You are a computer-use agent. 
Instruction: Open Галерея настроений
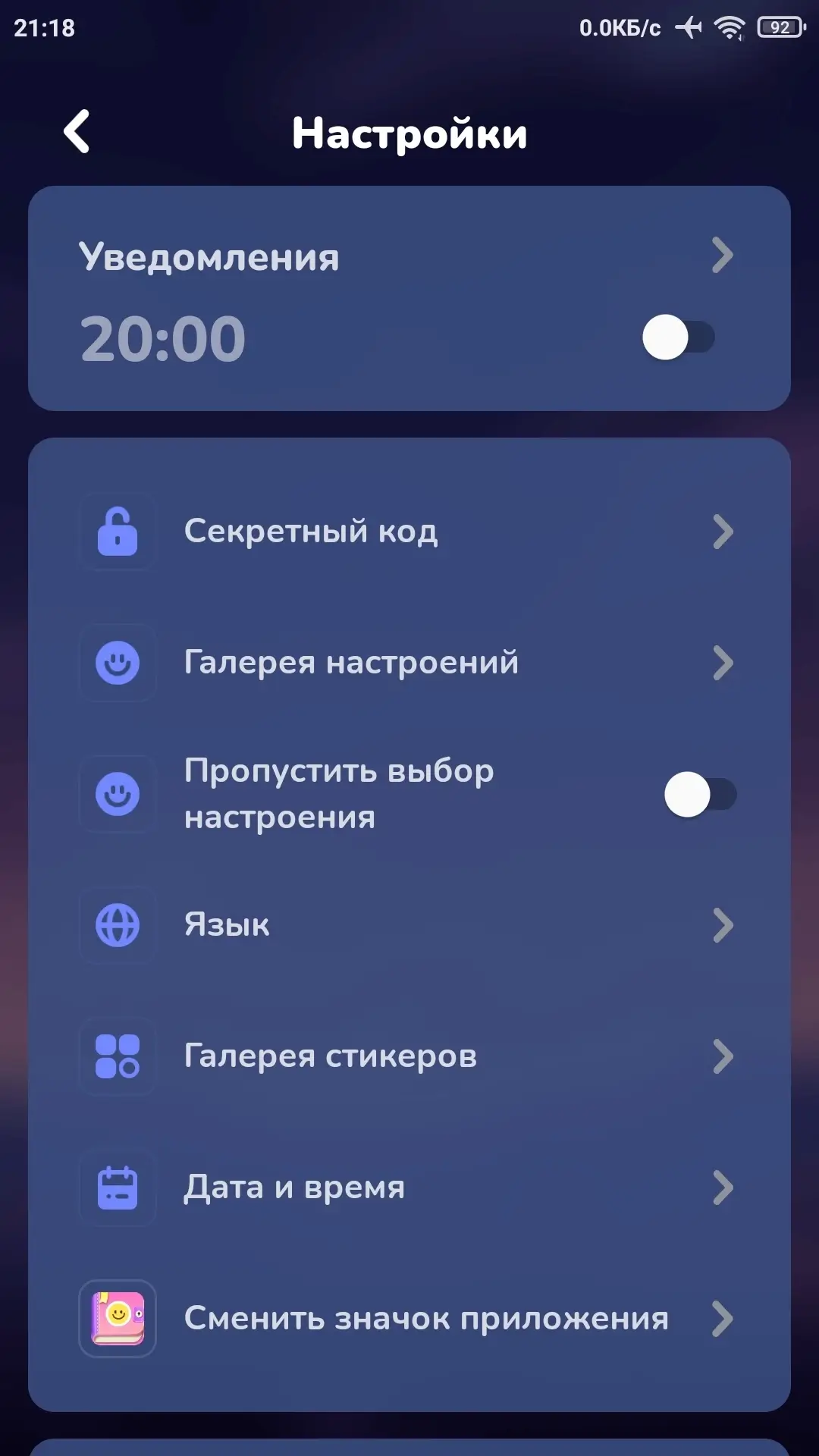coord(409,663)
